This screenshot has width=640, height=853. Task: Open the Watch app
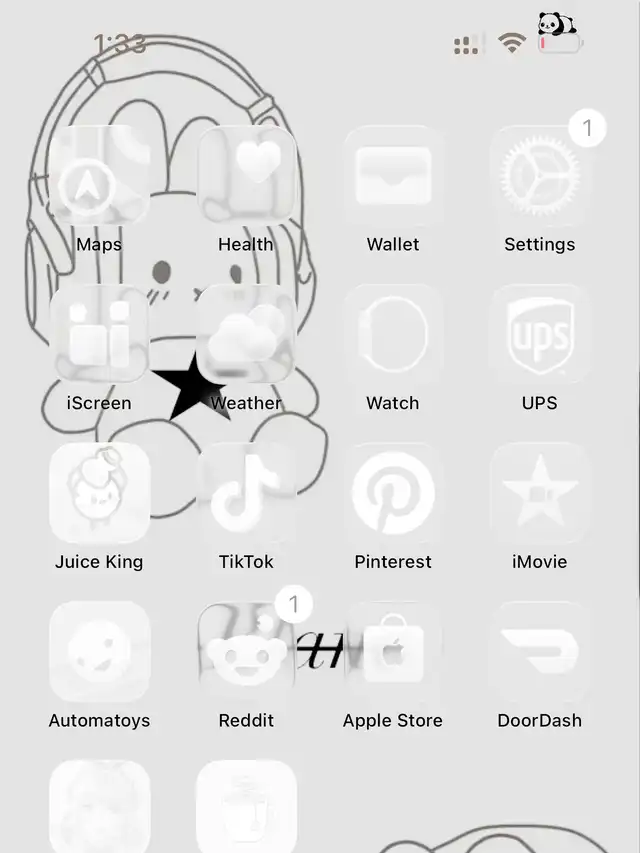pyautogui.click(x=393, y=336)
